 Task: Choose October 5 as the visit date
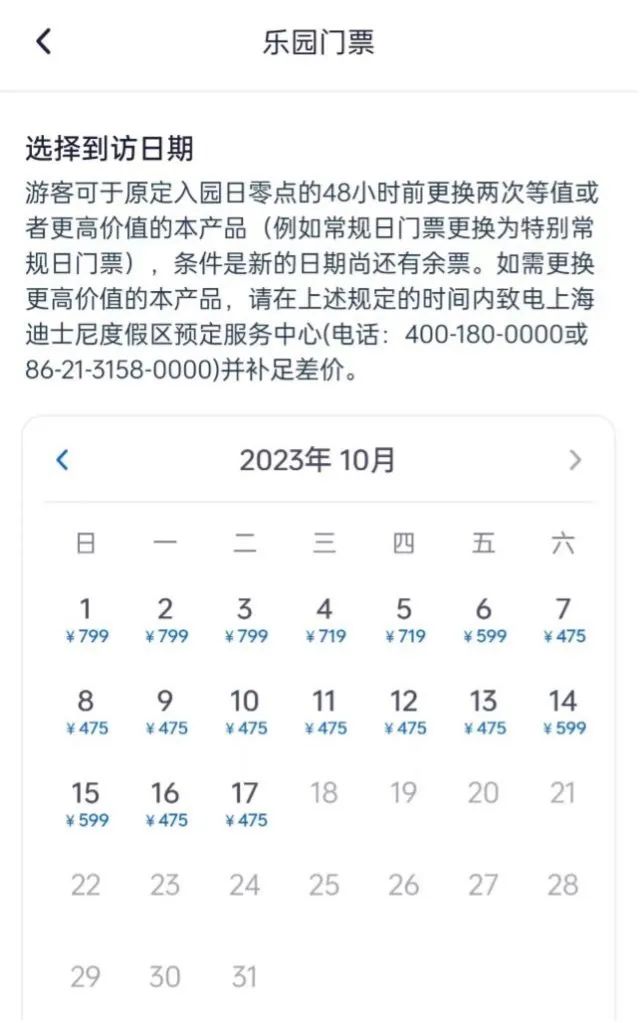(x=404, y=619)
